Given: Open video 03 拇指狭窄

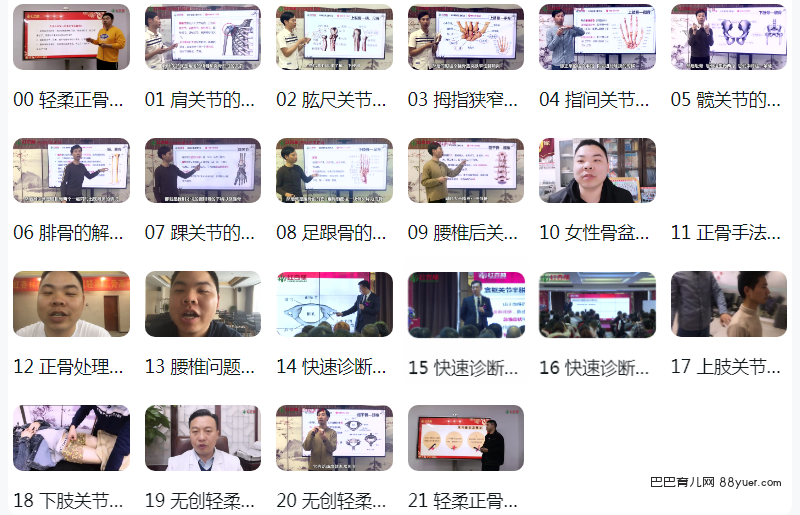Looking at the screenshot, I should tap(465, 37).
